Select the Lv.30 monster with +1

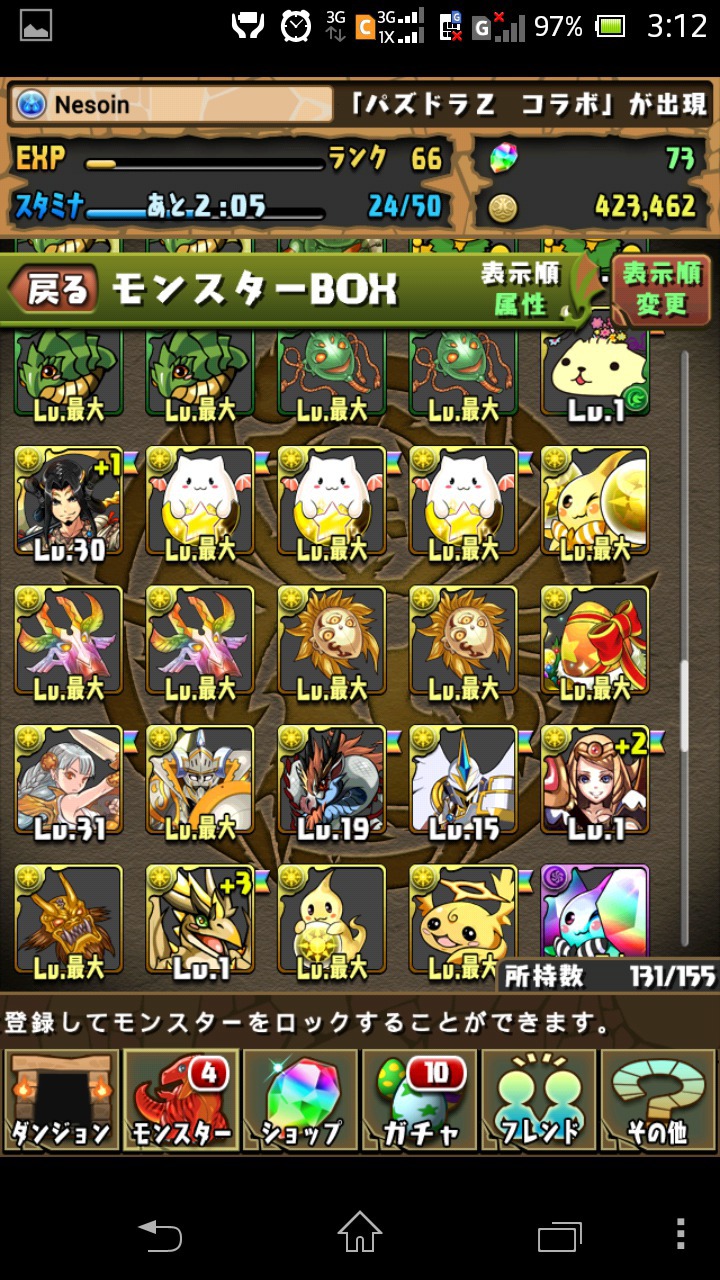pos(69,502)
